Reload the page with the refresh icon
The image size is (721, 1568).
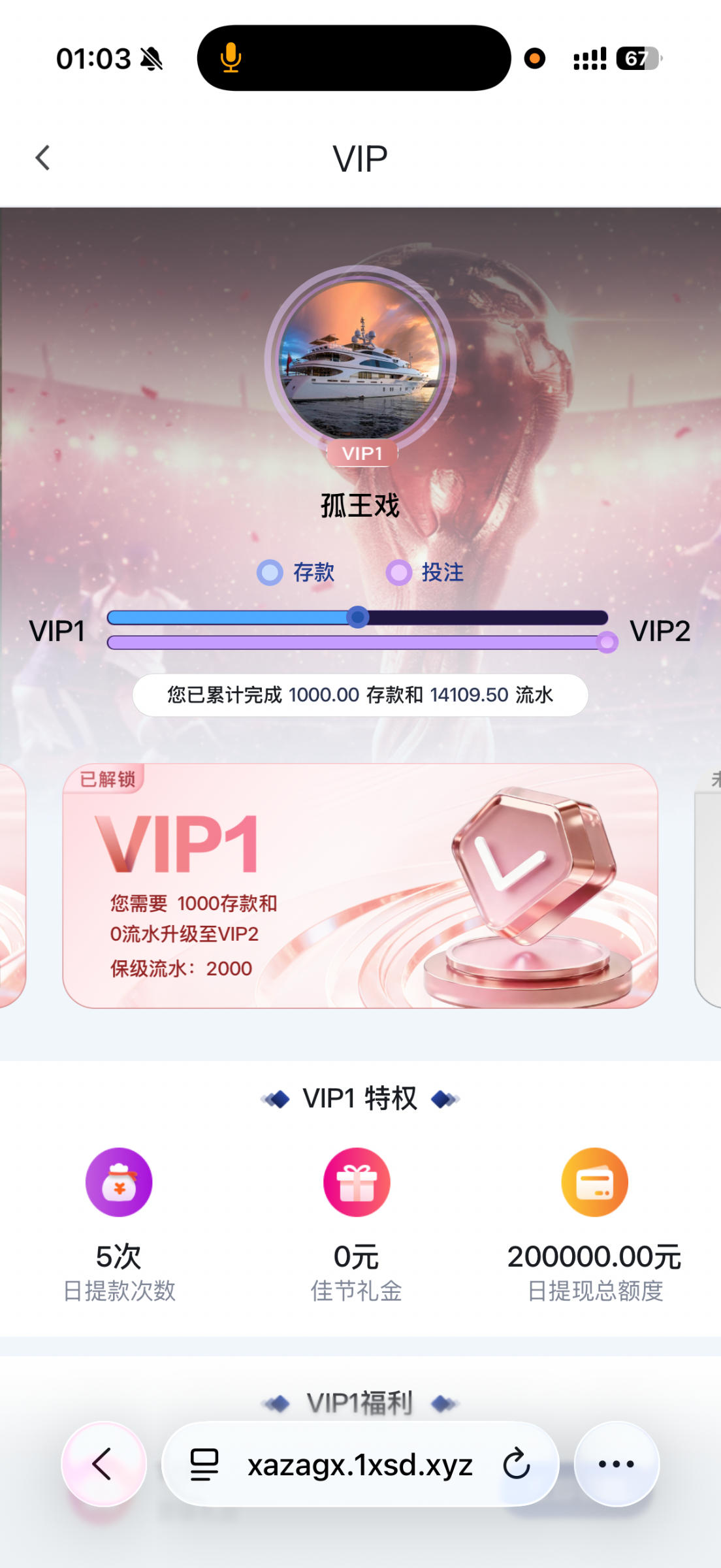[x=517, y=1464]
